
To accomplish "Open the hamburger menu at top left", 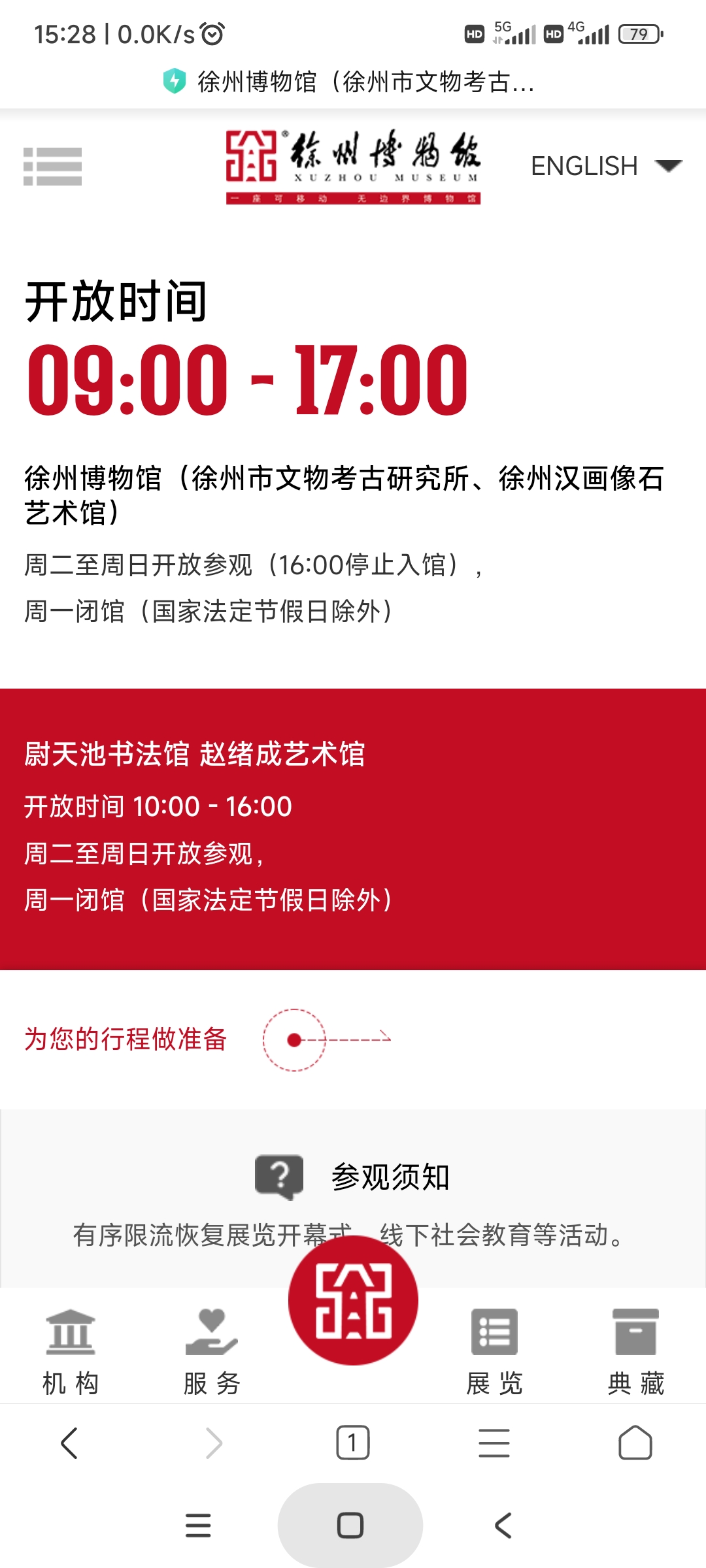I will pyautogui.click(x=52, y=166).
